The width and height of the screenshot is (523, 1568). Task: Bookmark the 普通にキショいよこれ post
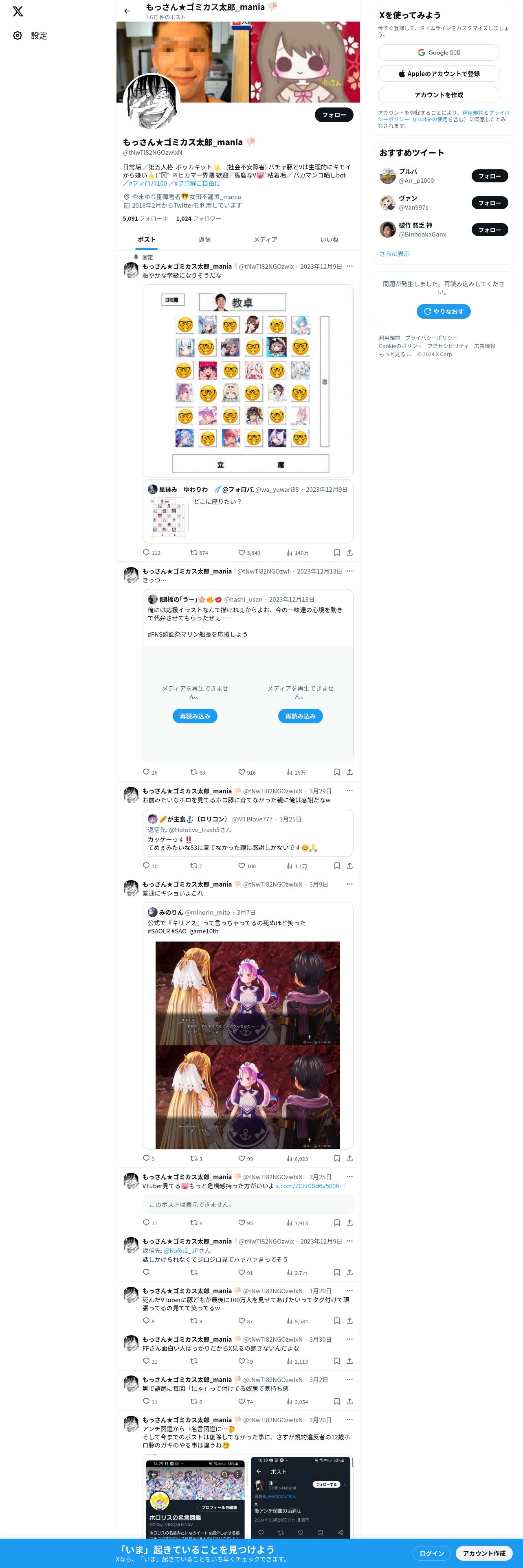(337, 1158)
